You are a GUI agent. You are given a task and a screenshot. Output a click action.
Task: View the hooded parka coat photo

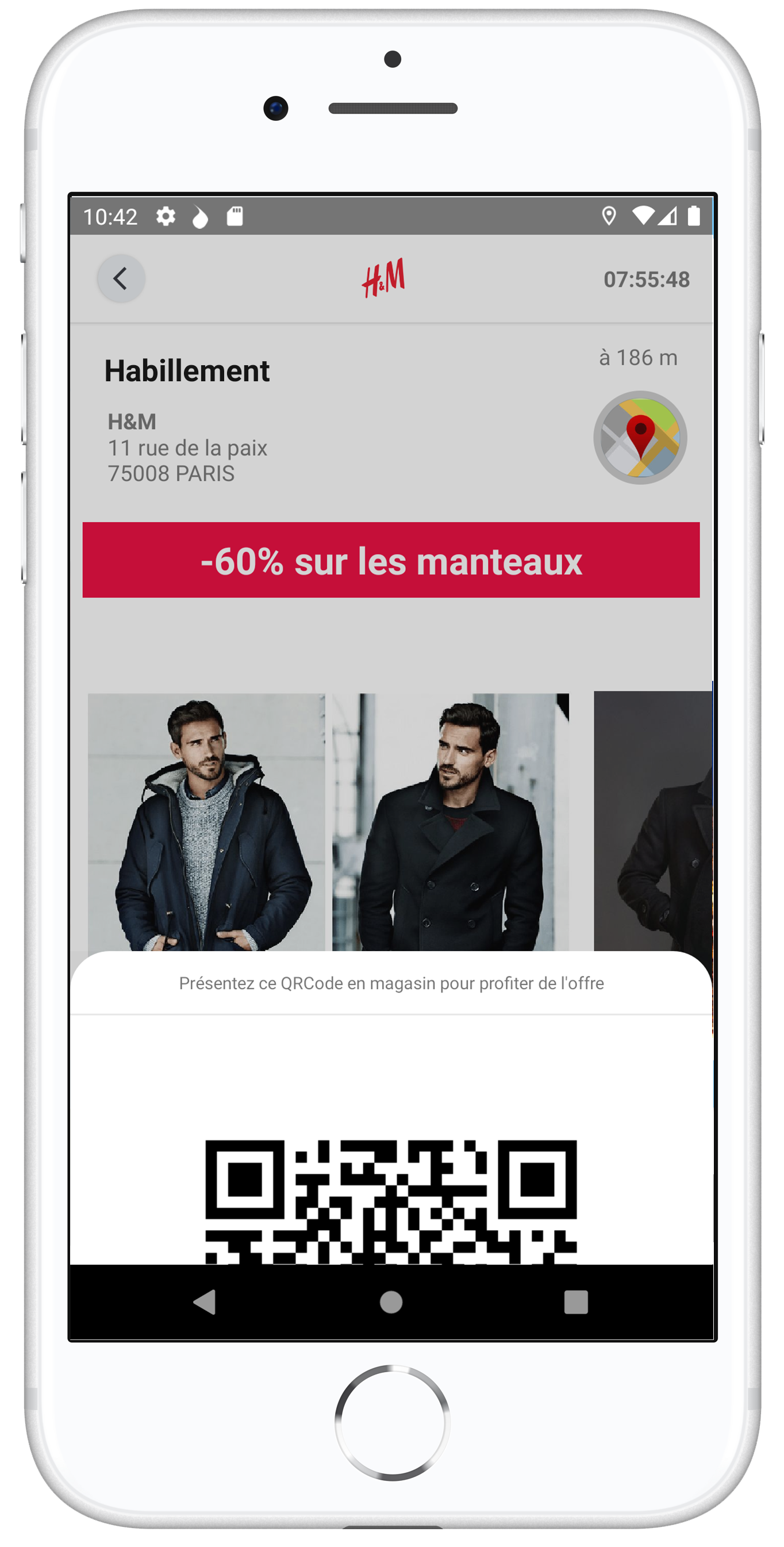click(206, 822)
